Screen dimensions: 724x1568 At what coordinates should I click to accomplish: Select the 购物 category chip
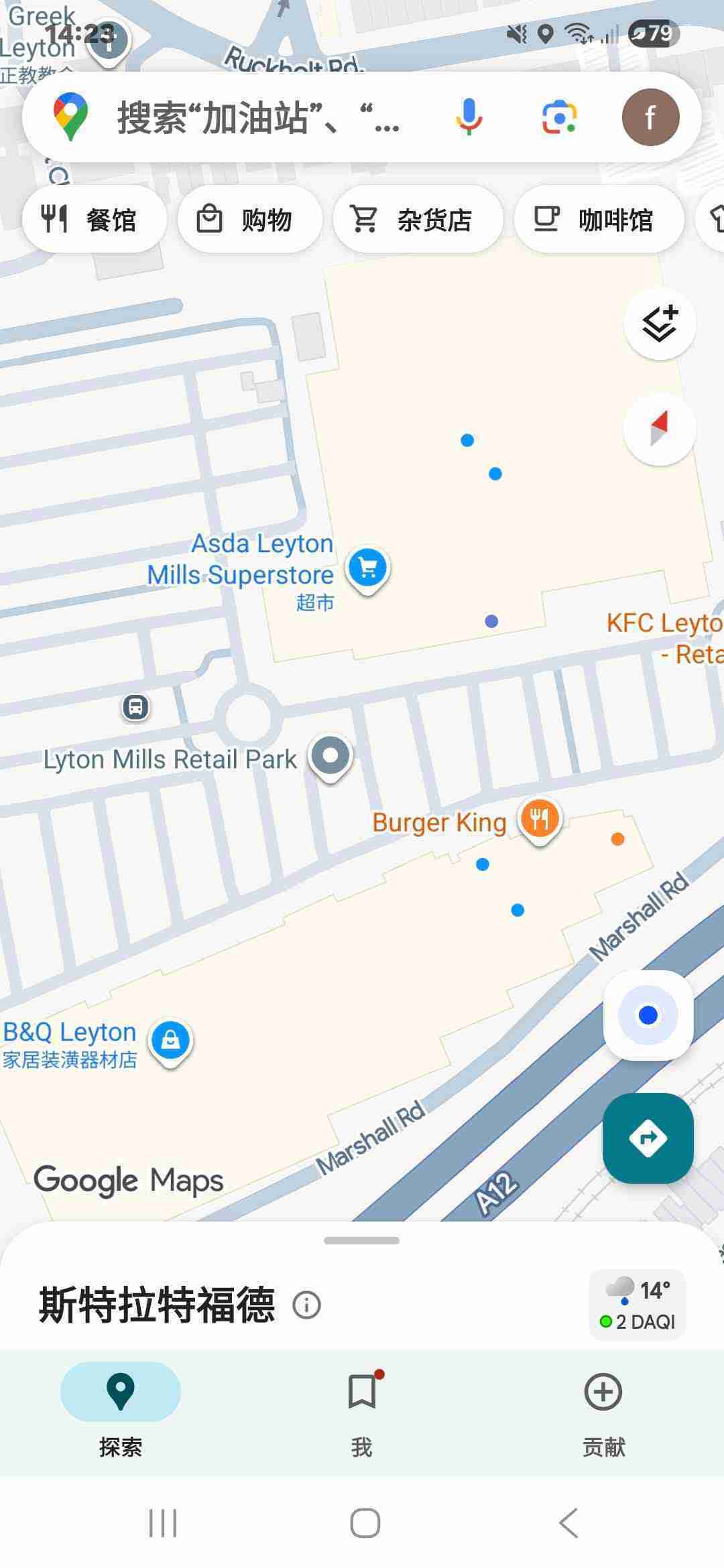(x=249, y=219)
